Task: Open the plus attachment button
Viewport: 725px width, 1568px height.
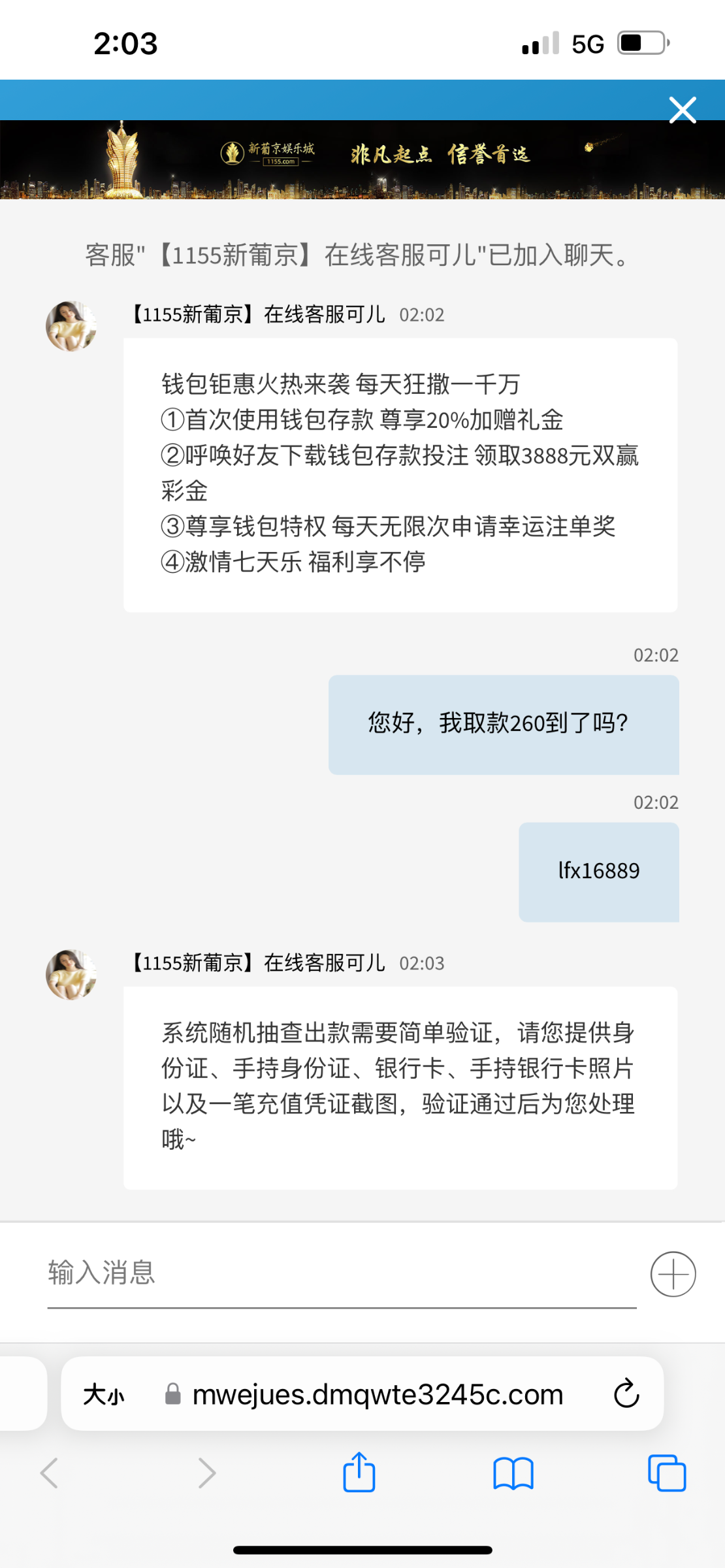Action: tap(673, 1274)
